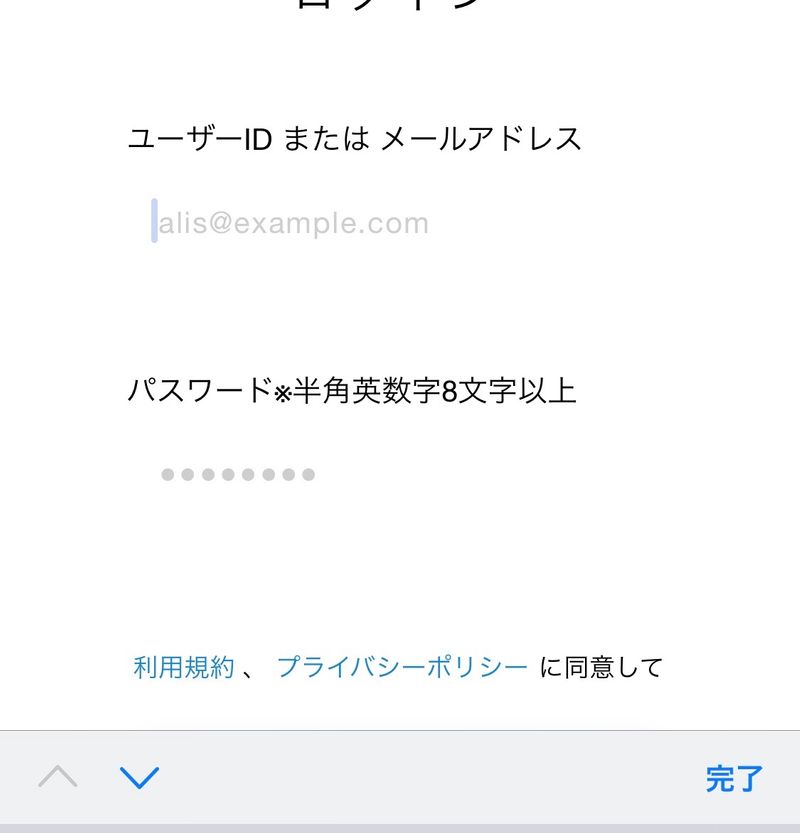Tap the previous field up arrow
Image resolution: width=800 pixels, height=833 pixels.
click(x=58, y=777)
